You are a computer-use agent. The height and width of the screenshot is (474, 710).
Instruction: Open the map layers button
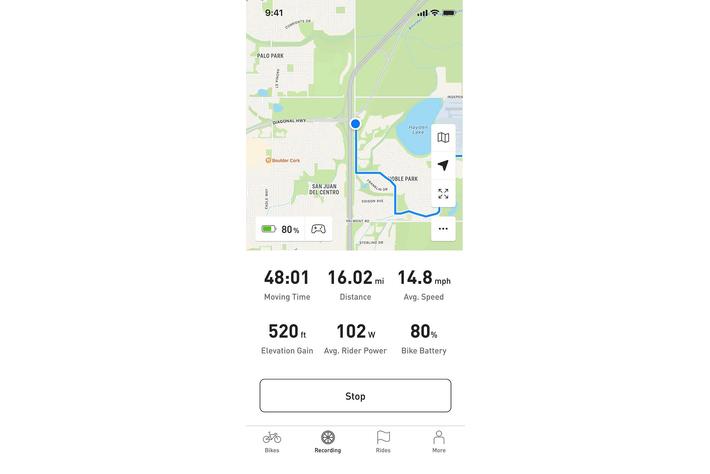[x=443, y=138]
